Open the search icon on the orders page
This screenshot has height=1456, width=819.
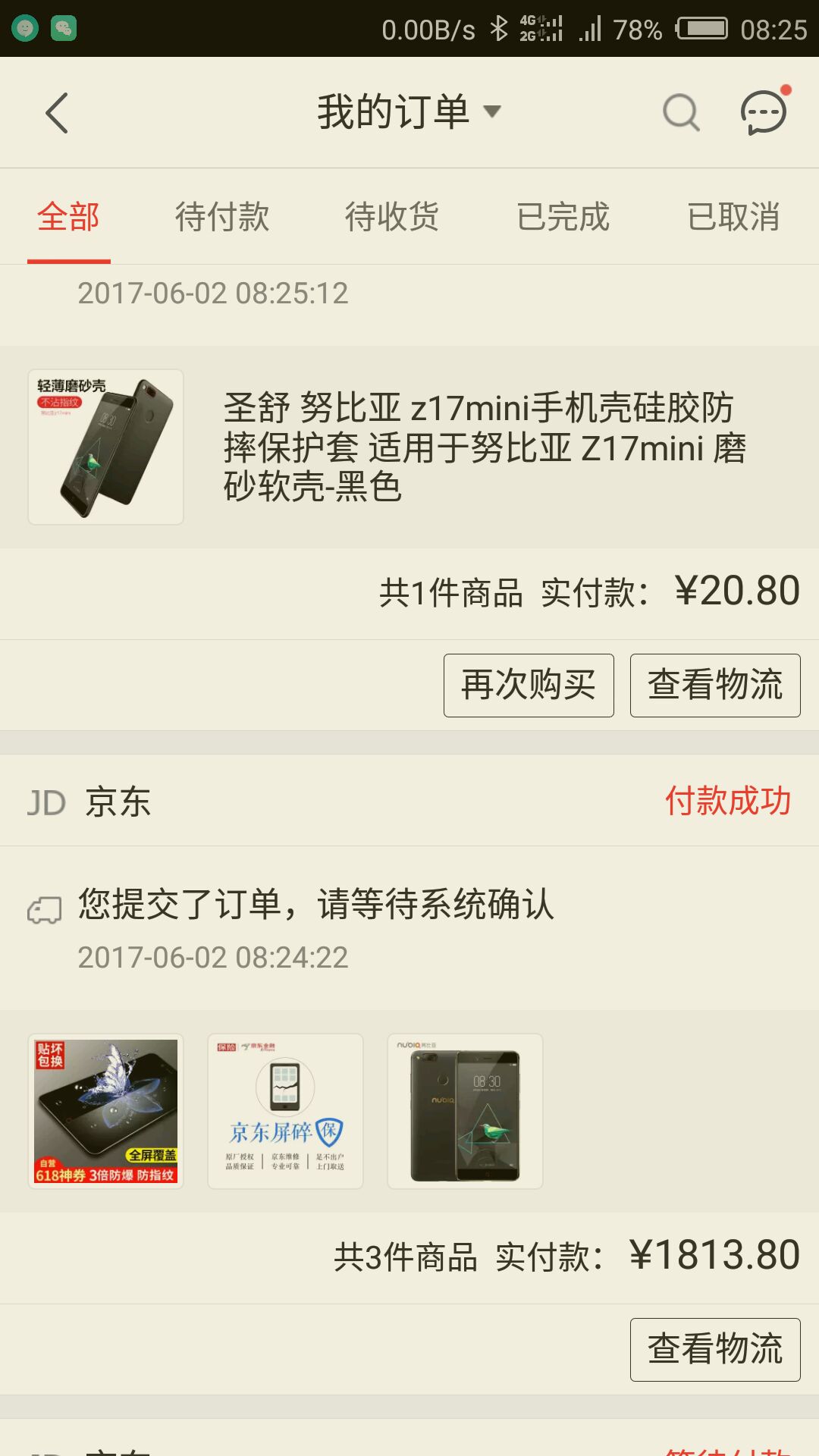679,112
